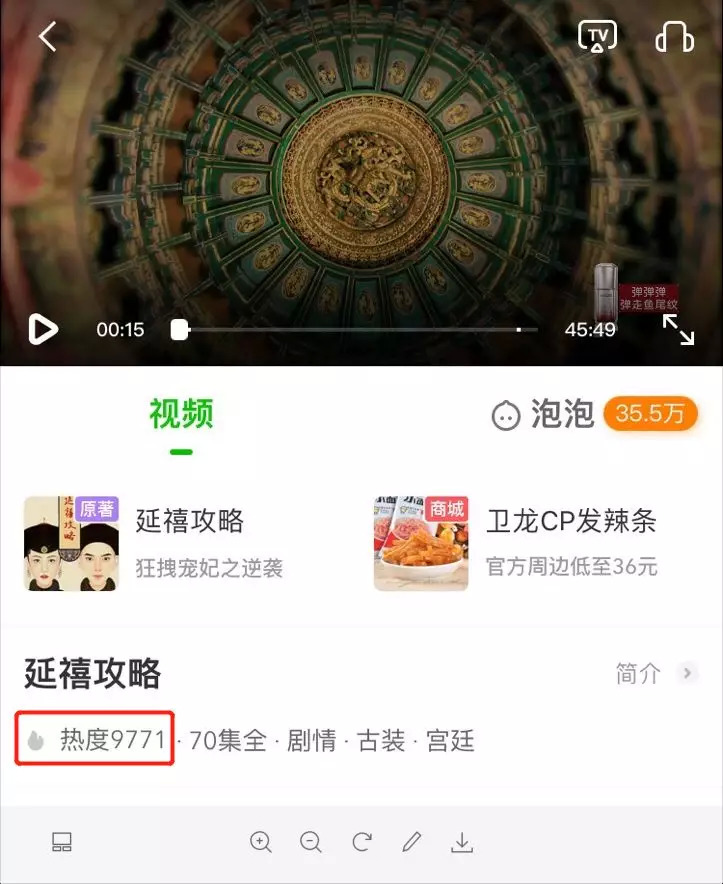Enter fullscreen video mode

click(x=678, y=329)
